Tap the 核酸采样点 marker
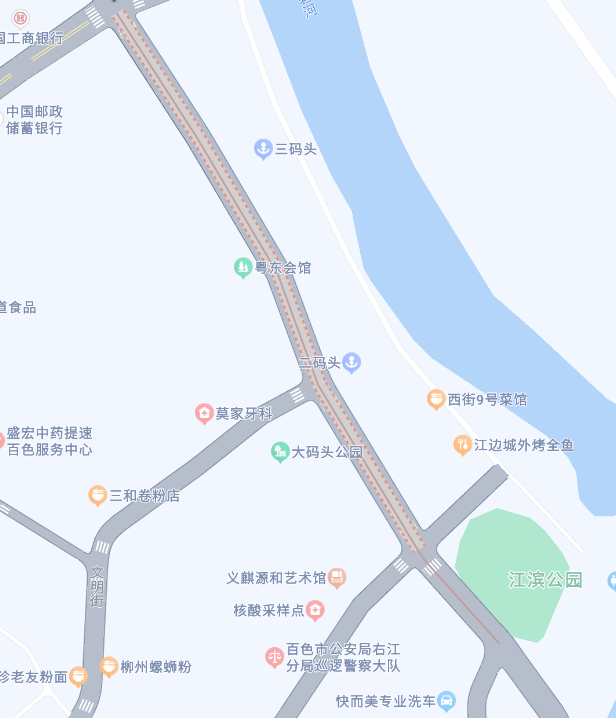The image size is (616, 718). coord(316,609)
